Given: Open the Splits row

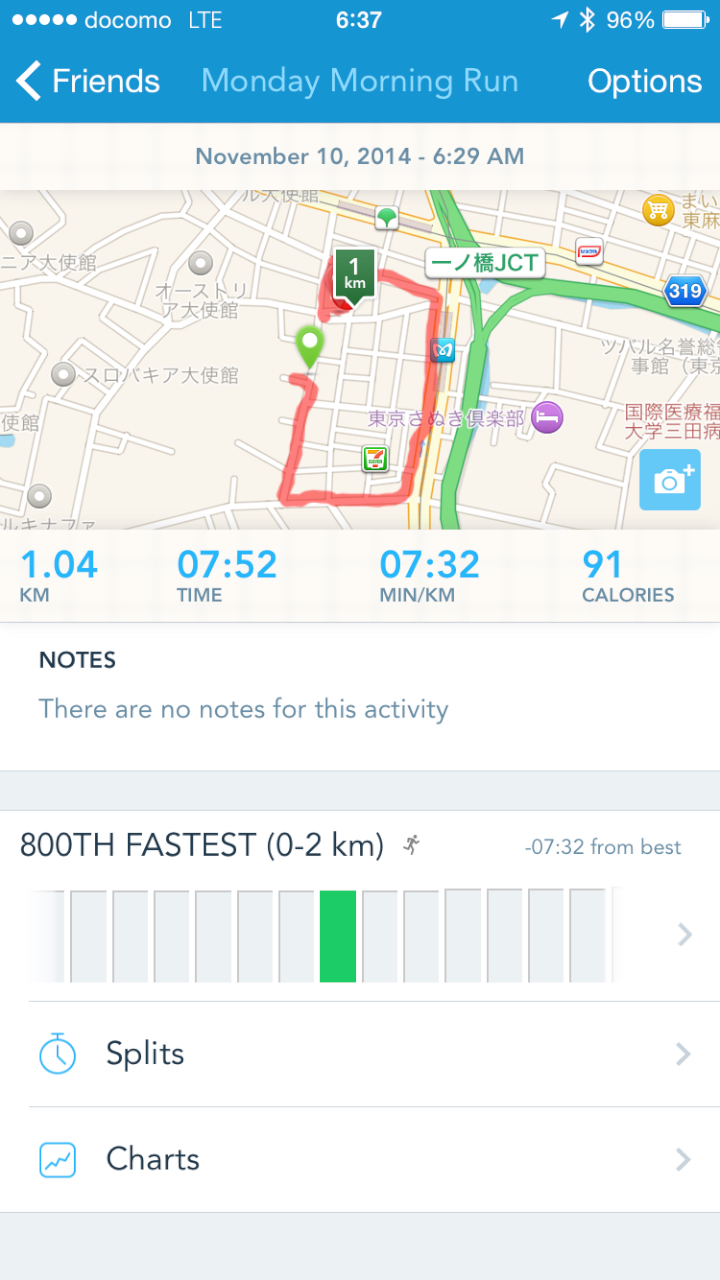Looking at the screenshot, I should pos(360,1054).
